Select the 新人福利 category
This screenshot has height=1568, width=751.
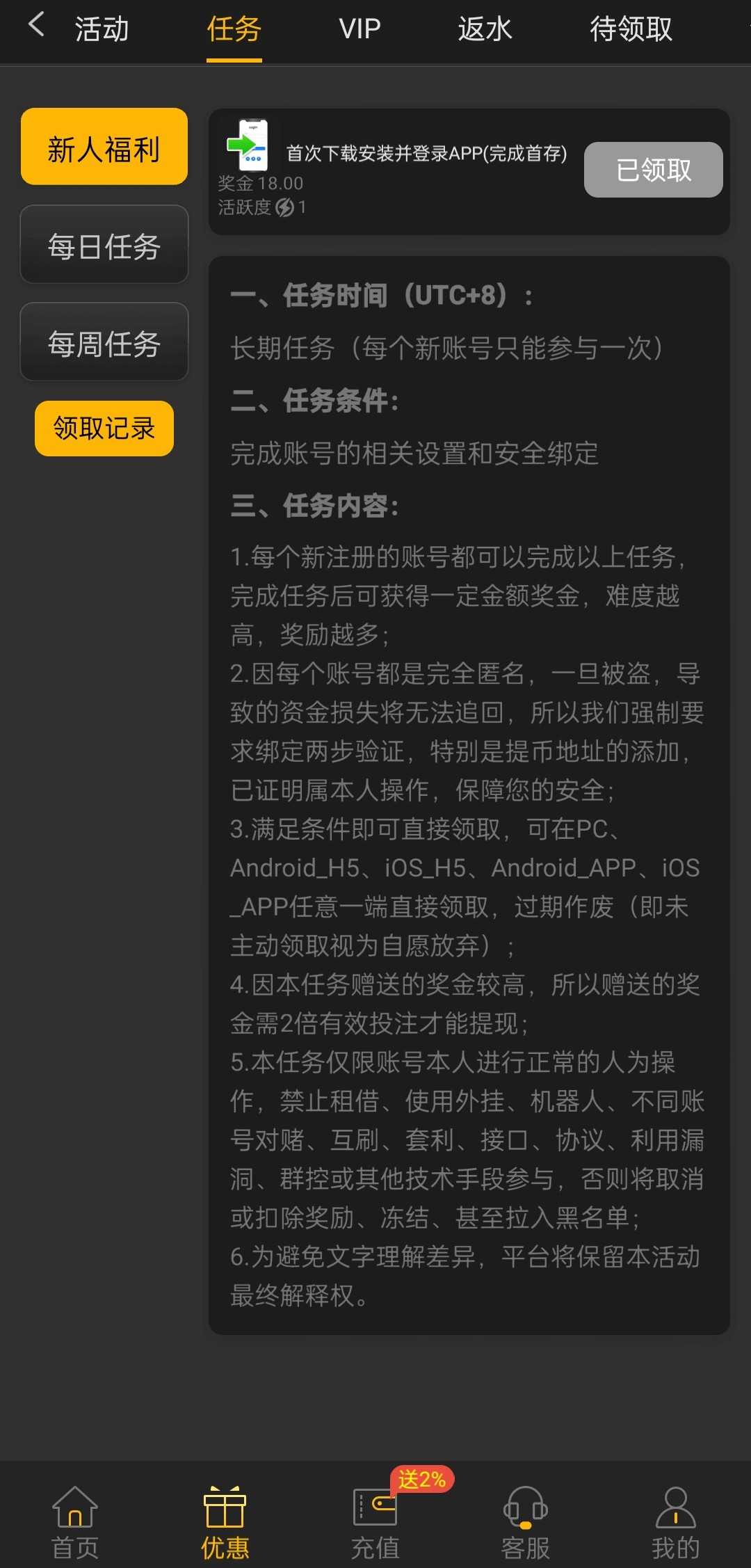104,147
